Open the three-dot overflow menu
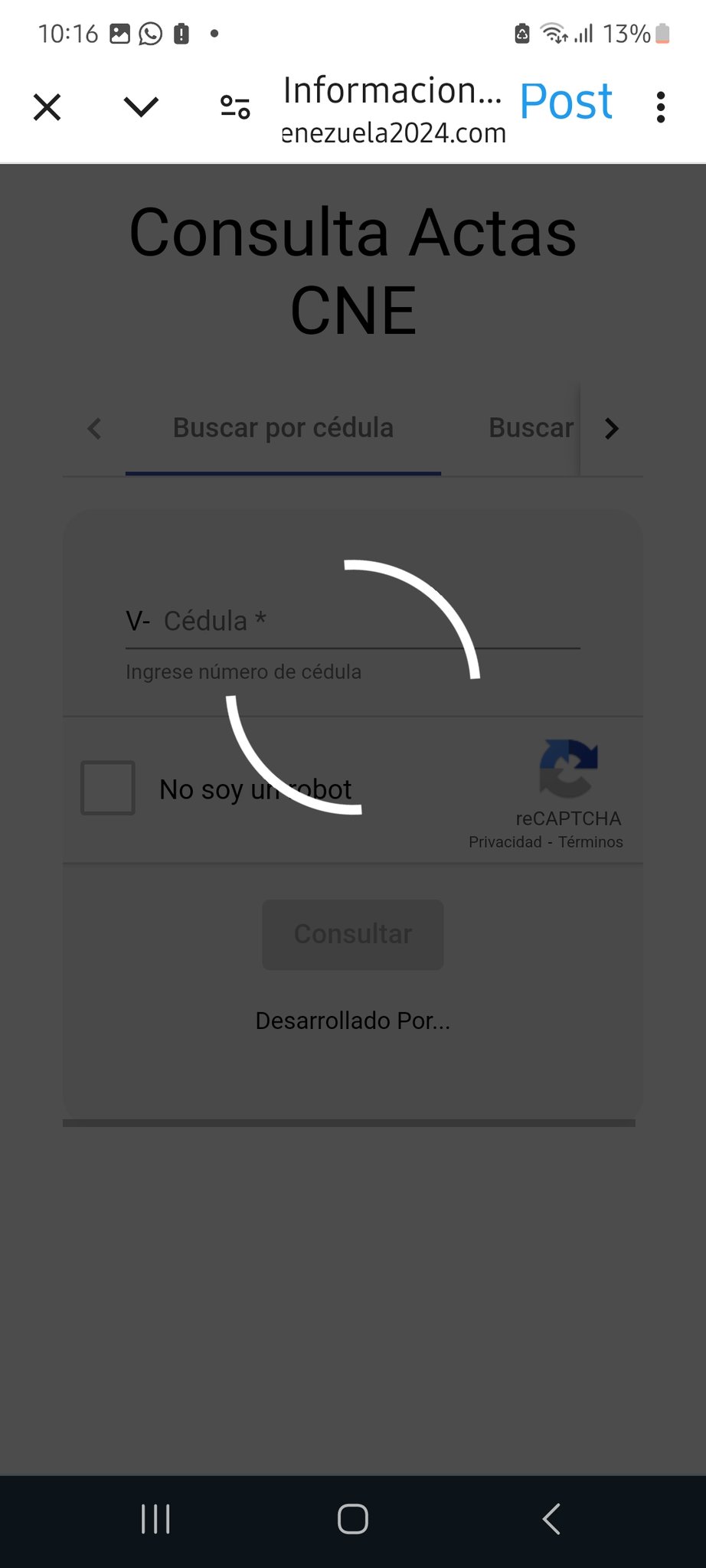Image resolution: width=706 pixels, height=1568 pixels. (x=660, y=107)
